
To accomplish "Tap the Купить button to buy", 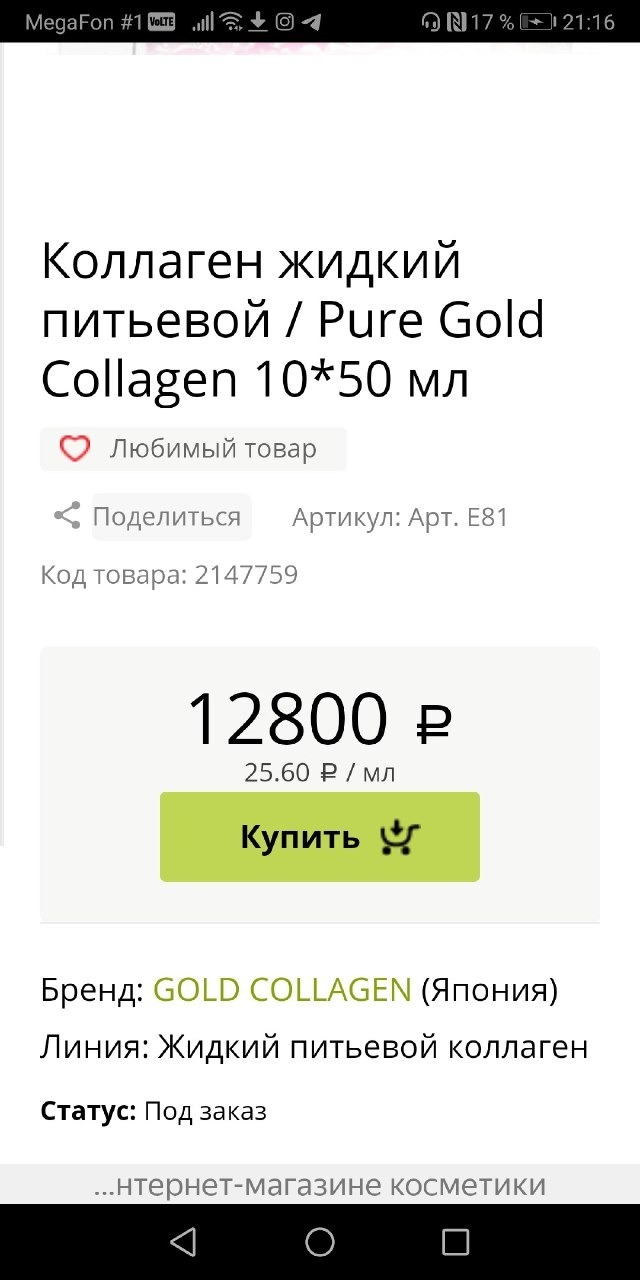I will pyautogui.click(x=320, y=837).
